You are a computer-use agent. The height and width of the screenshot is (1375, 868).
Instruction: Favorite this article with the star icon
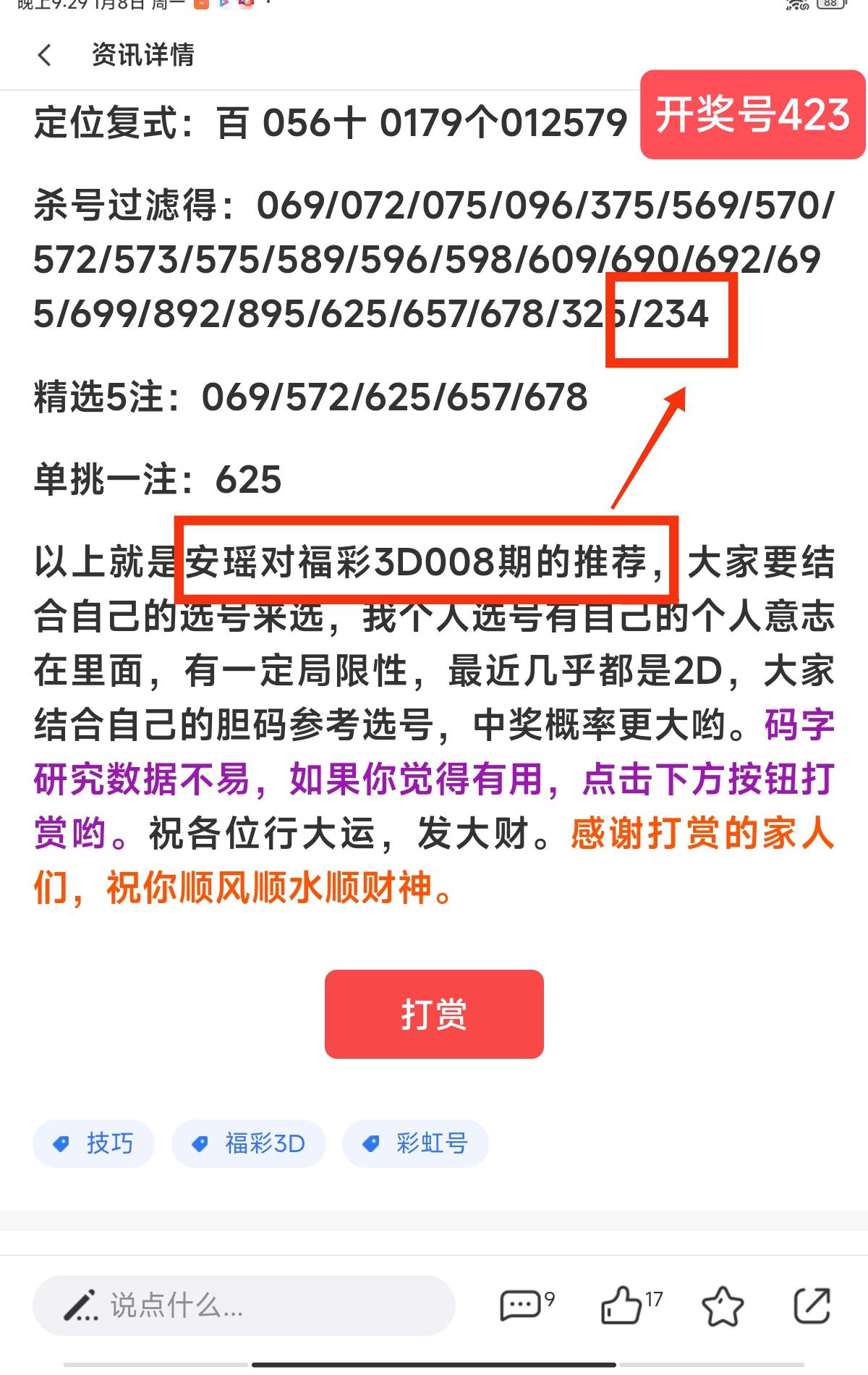click(x=722, y=1306)
